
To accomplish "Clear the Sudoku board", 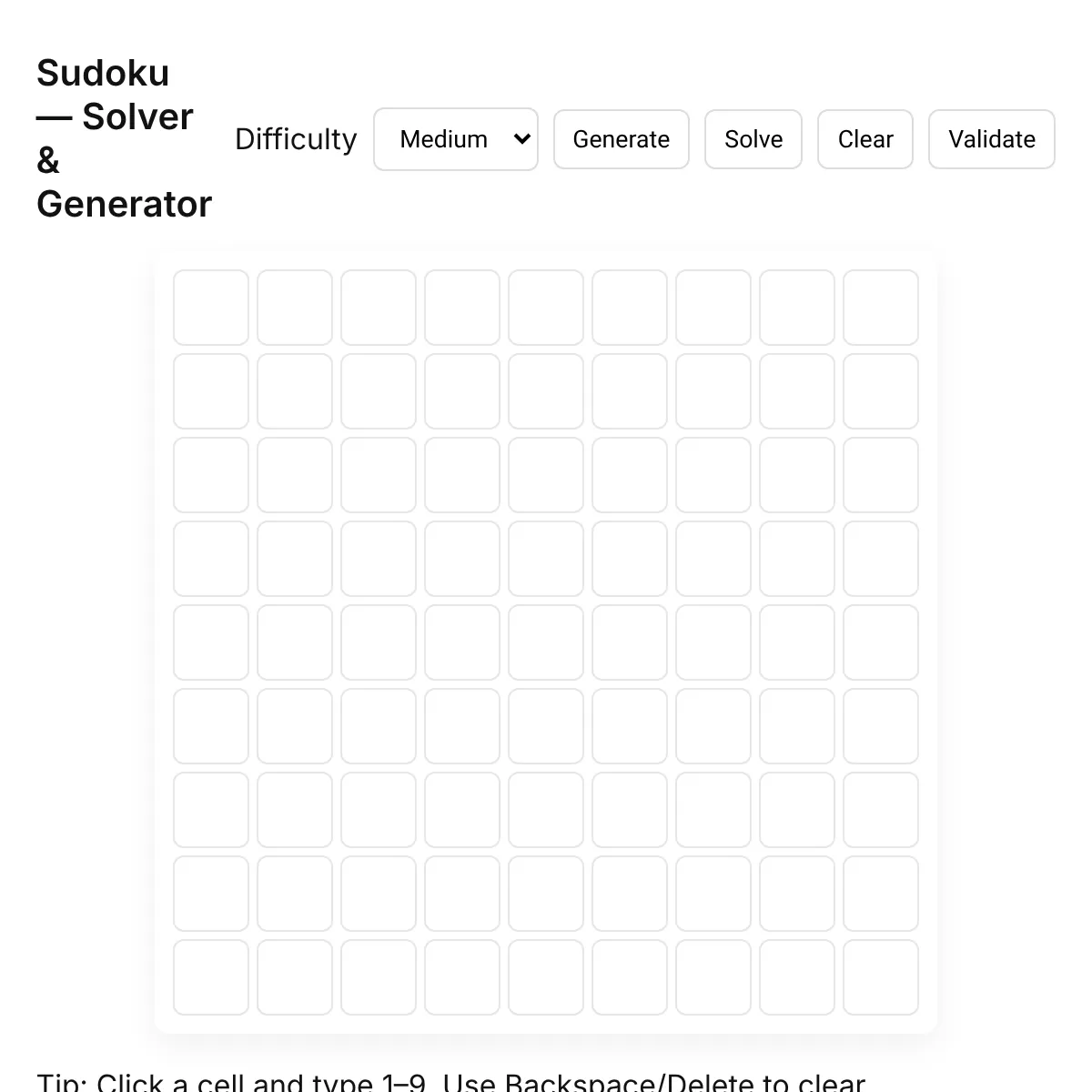I will coord(865,139).
